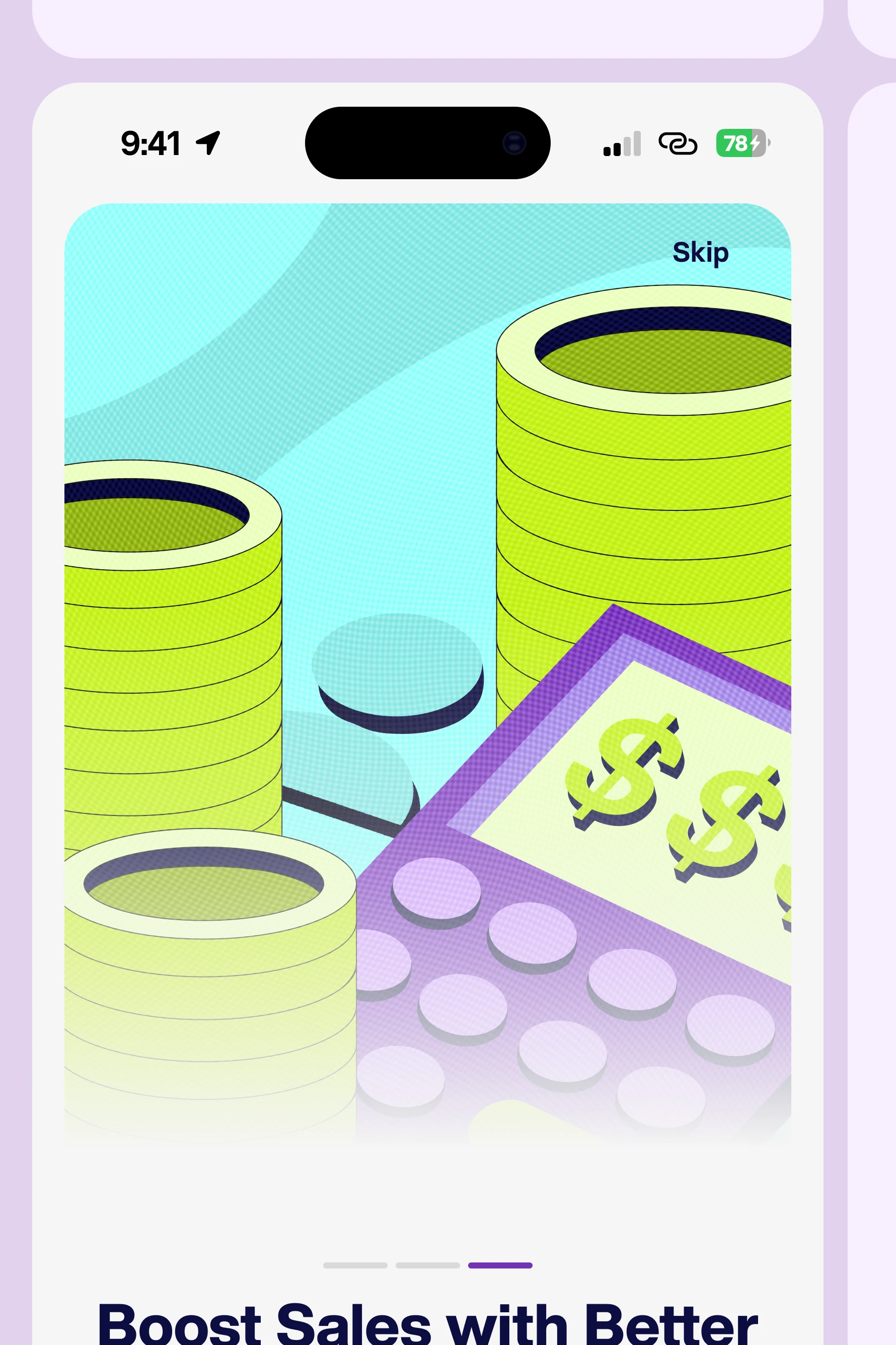Jump to the first onboarding page indicator

355,1265
